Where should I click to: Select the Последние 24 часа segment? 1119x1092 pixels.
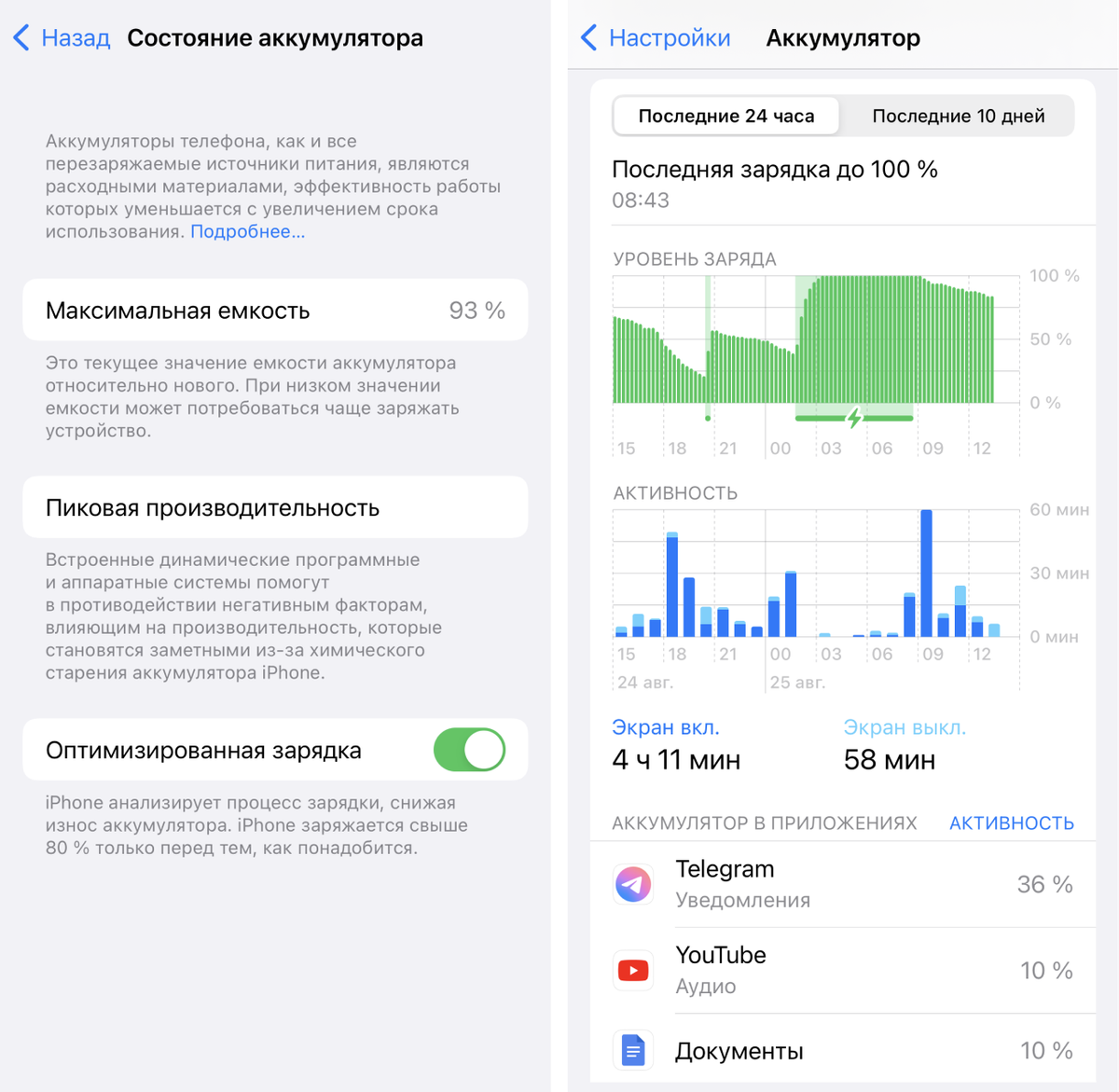point(725,117)
